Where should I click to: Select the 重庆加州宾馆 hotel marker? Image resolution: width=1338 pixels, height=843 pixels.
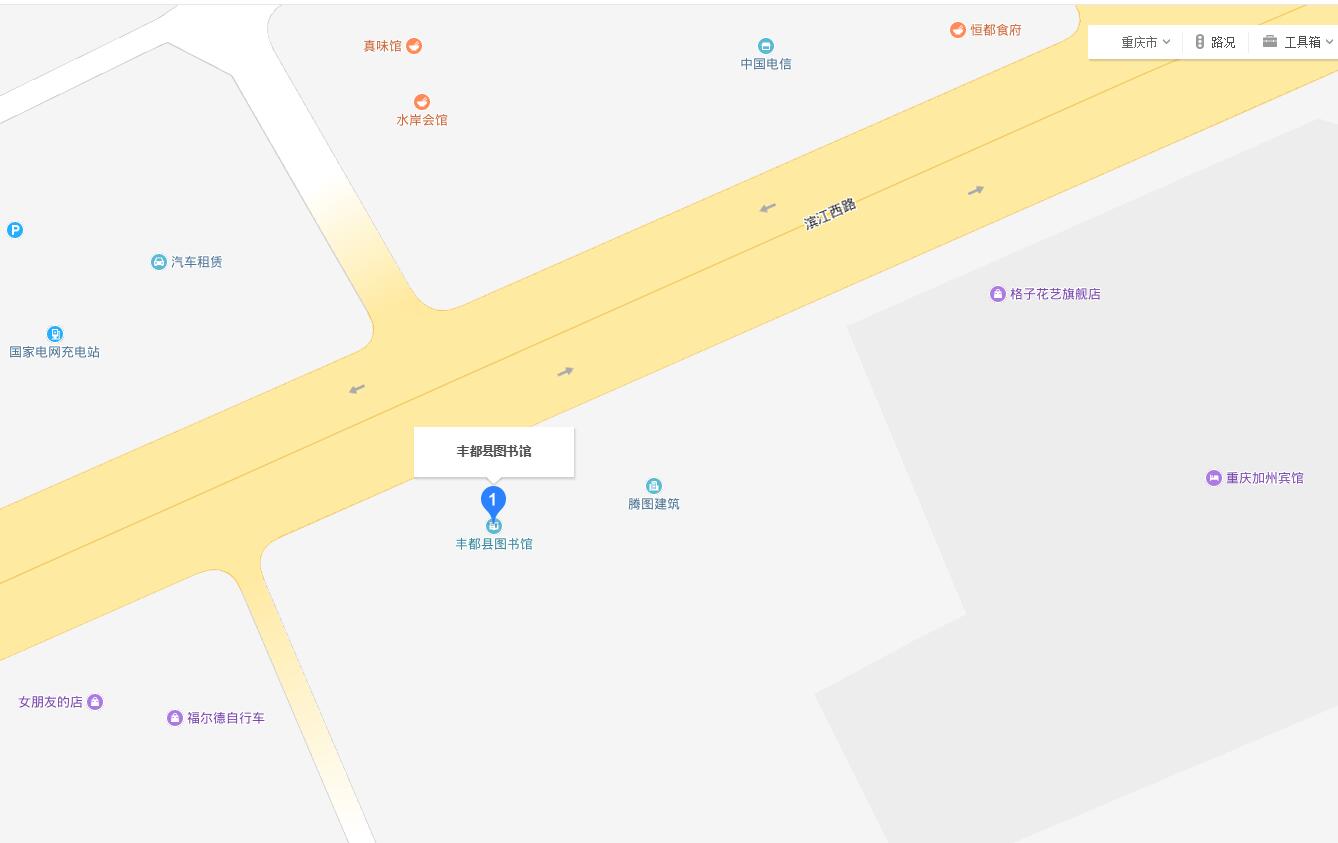point(1214,478)
